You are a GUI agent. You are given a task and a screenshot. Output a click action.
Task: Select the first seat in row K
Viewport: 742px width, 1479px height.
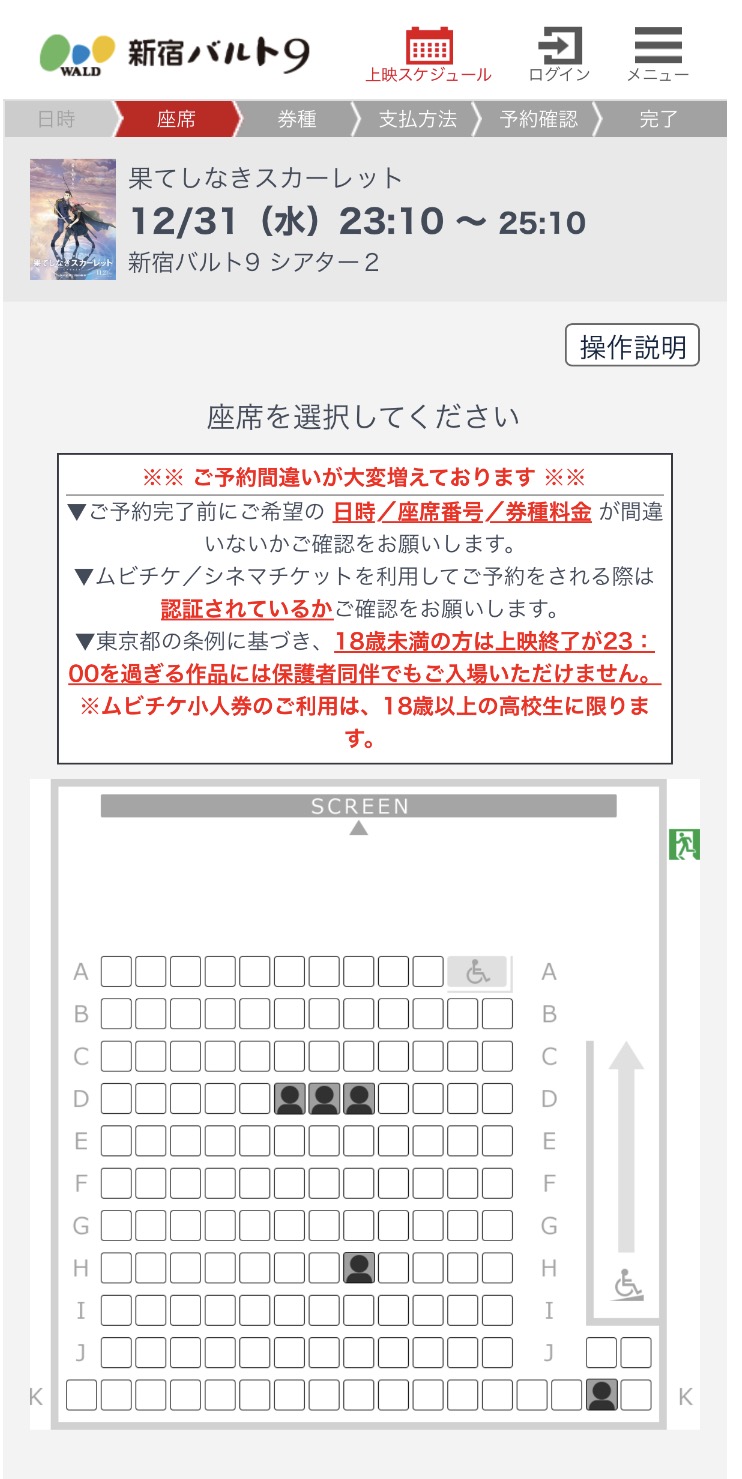coord(81,1394)
